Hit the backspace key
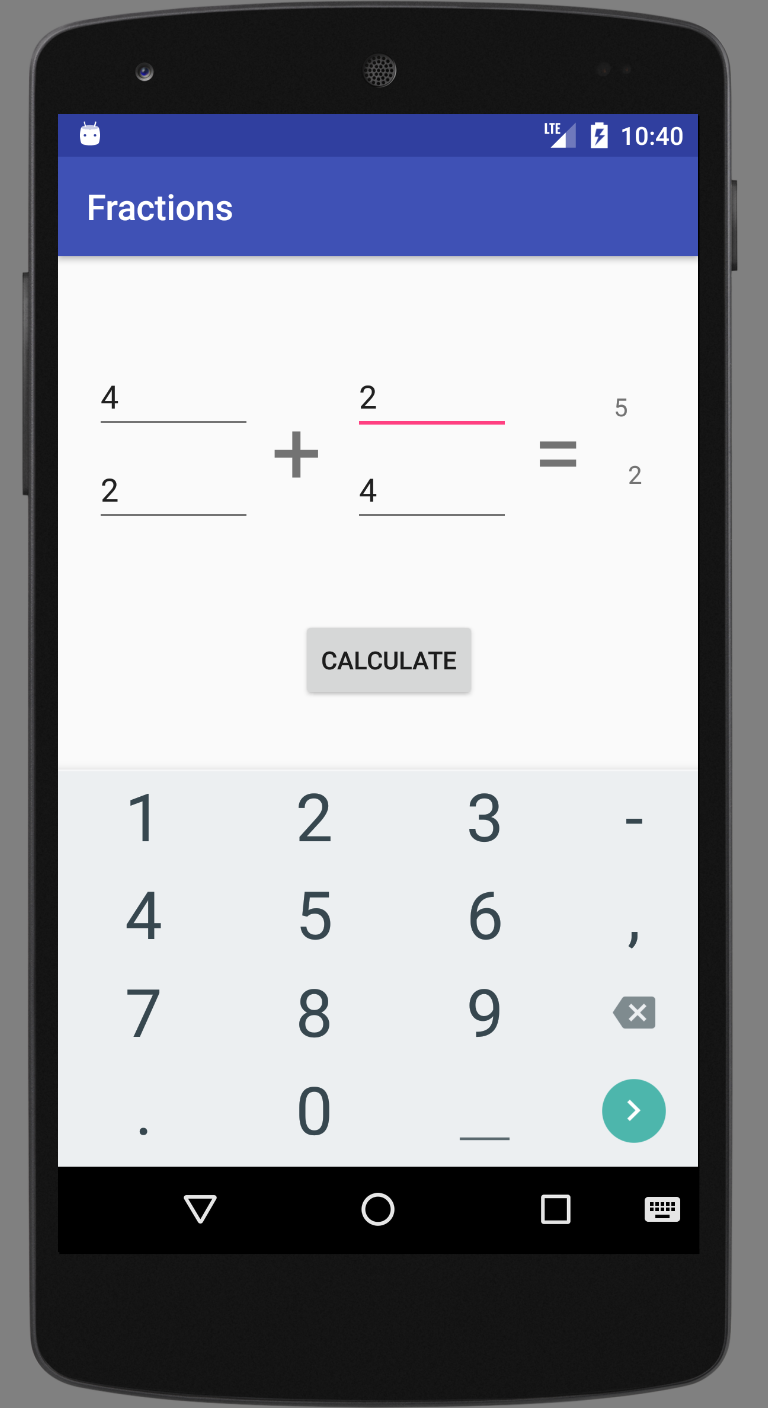The image size is (768, 1408). point(634,1013)
